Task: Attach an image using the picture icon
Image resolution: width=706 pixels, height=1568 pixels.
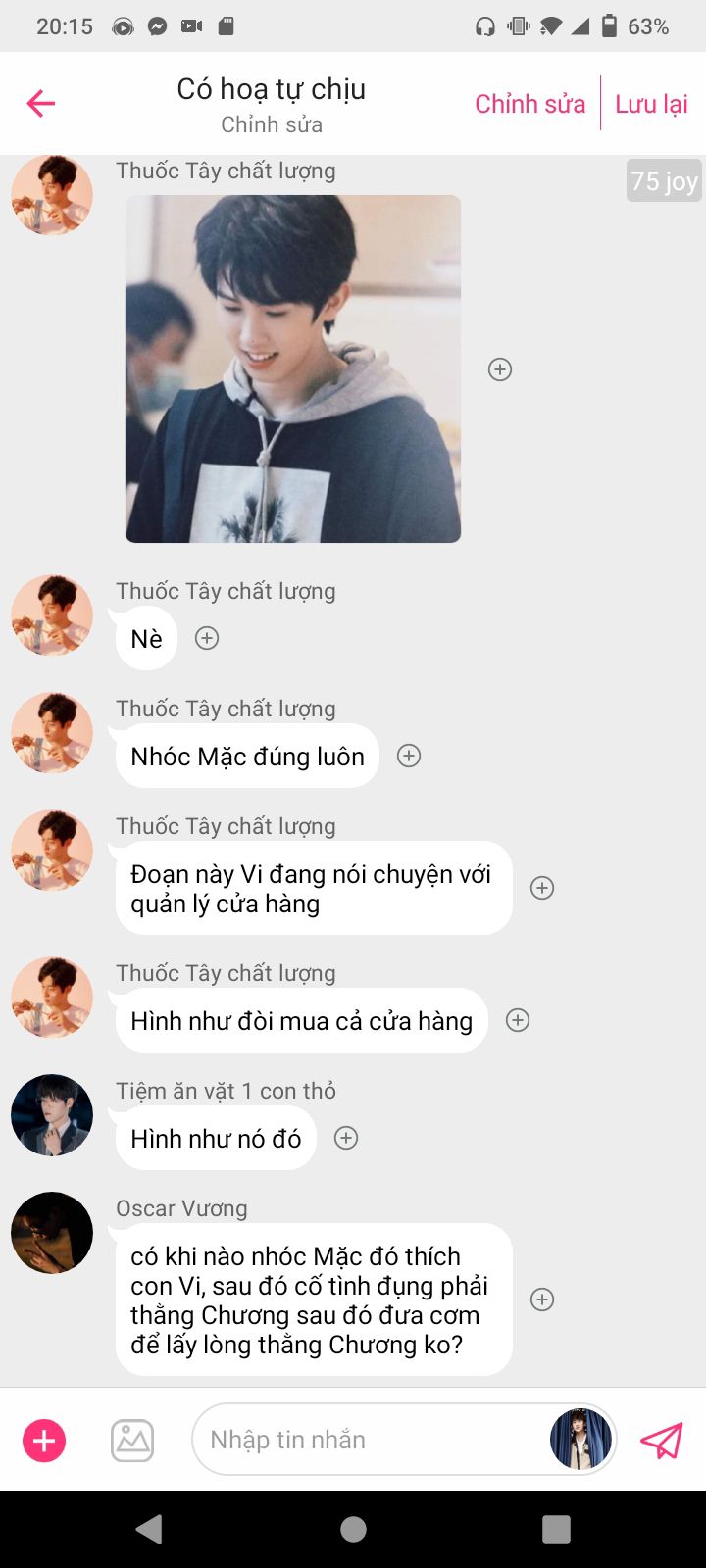Action: (x=132, y=1441)
